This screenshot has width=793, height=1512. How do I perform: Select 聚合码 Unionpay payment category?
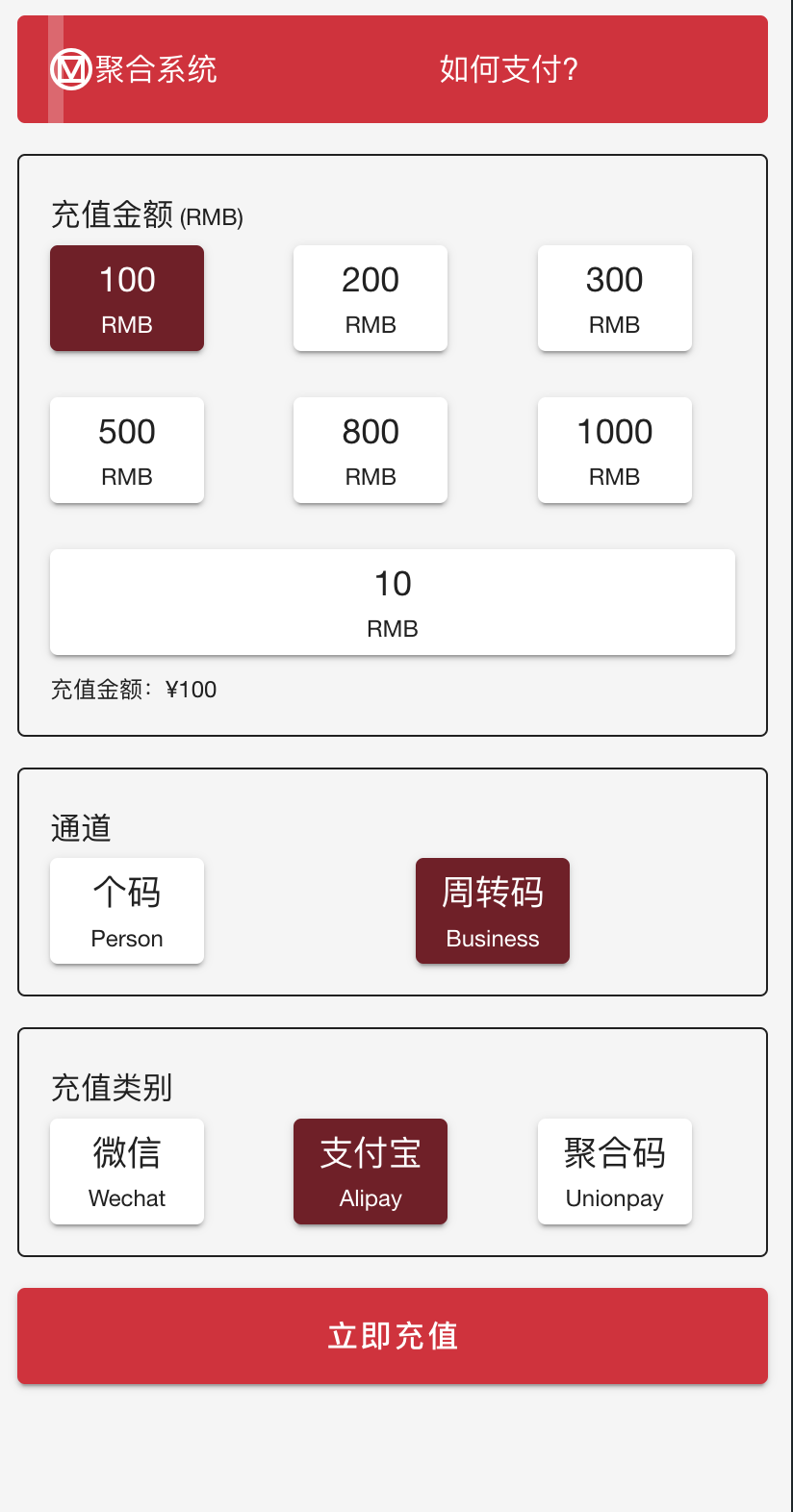(614, 1172)
